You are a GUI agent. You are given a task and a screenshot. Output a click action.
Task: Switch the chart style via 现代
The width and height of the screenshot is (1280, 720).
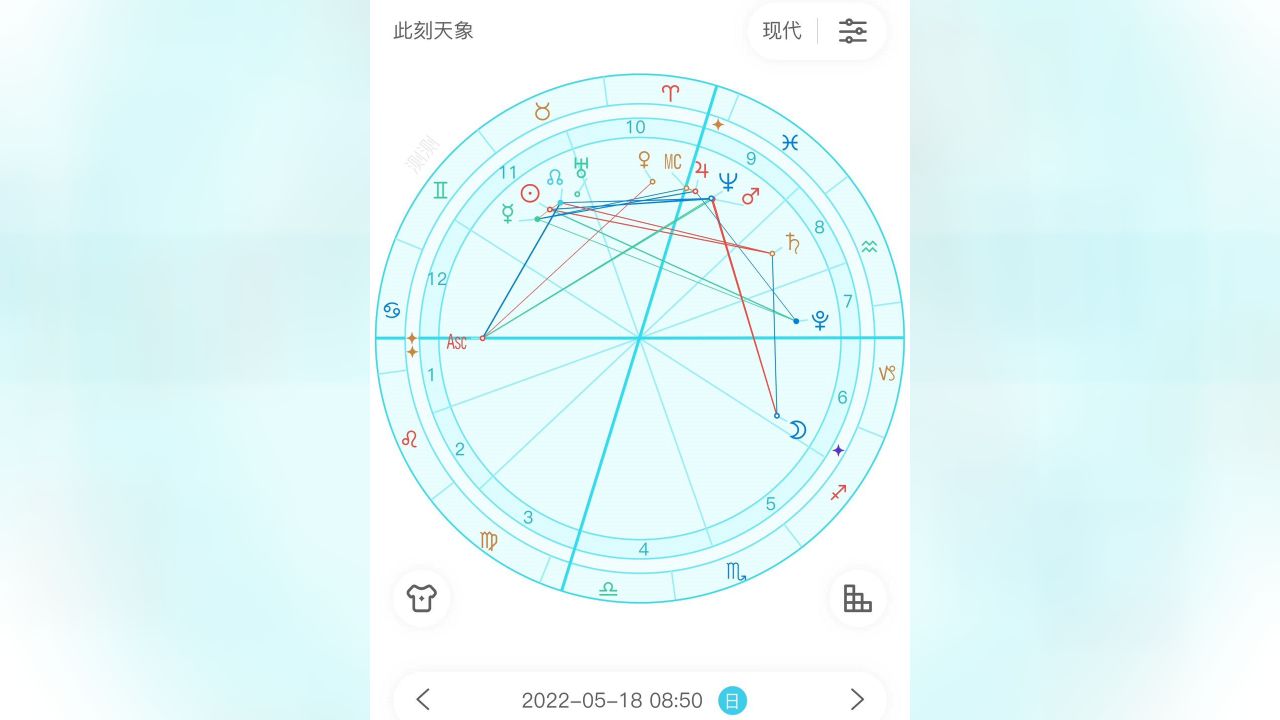pyautogui.click(x=781, y=31)
